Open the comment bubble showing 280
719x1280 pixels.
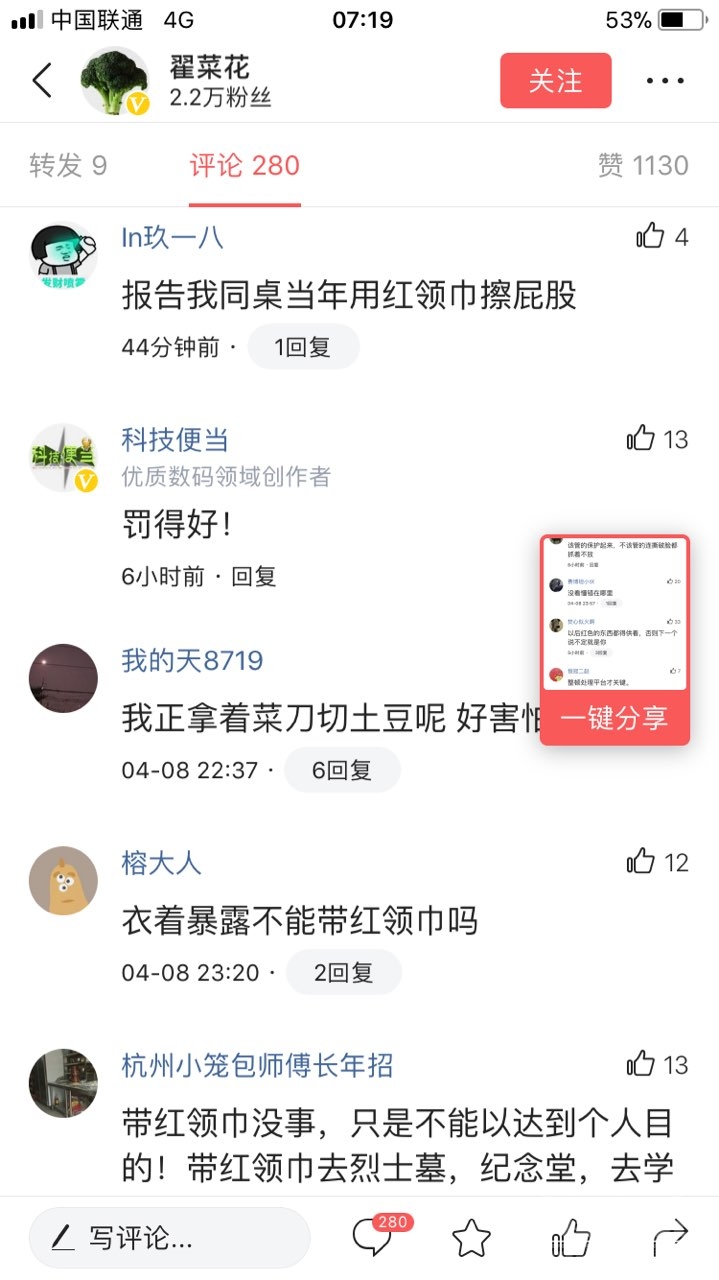pyautogui.click(x=373, y=1238)
